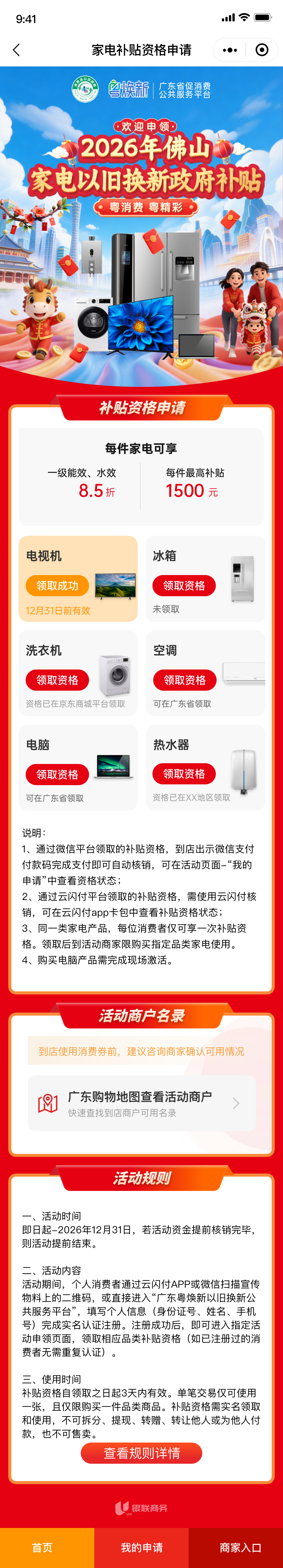Switch to the 首页 tab
This screenshot has width=283, height=1568.
click(43, 1547)
